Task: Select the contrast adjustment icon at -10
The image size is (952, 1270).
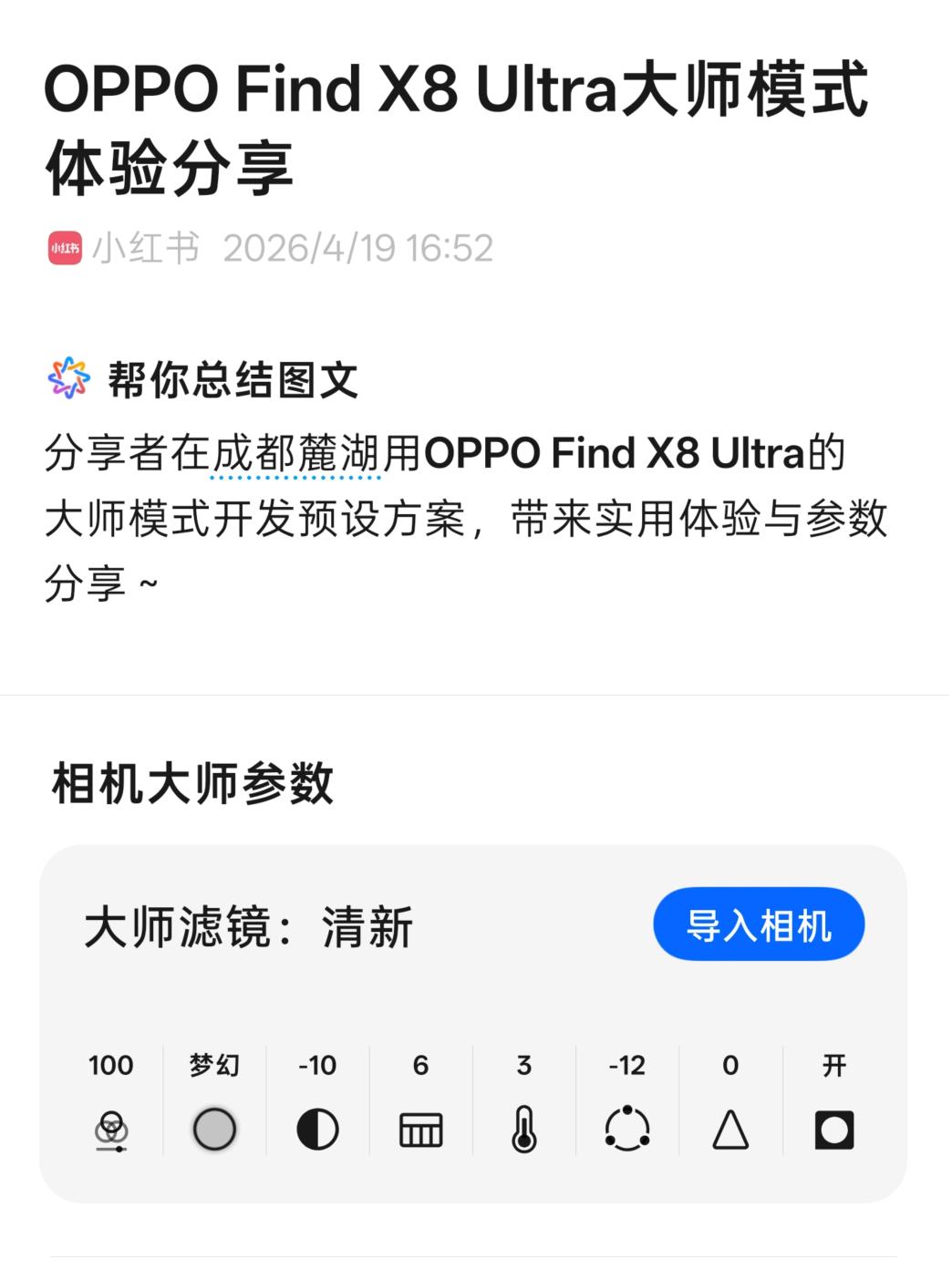Action: (x=316, y=1130)
